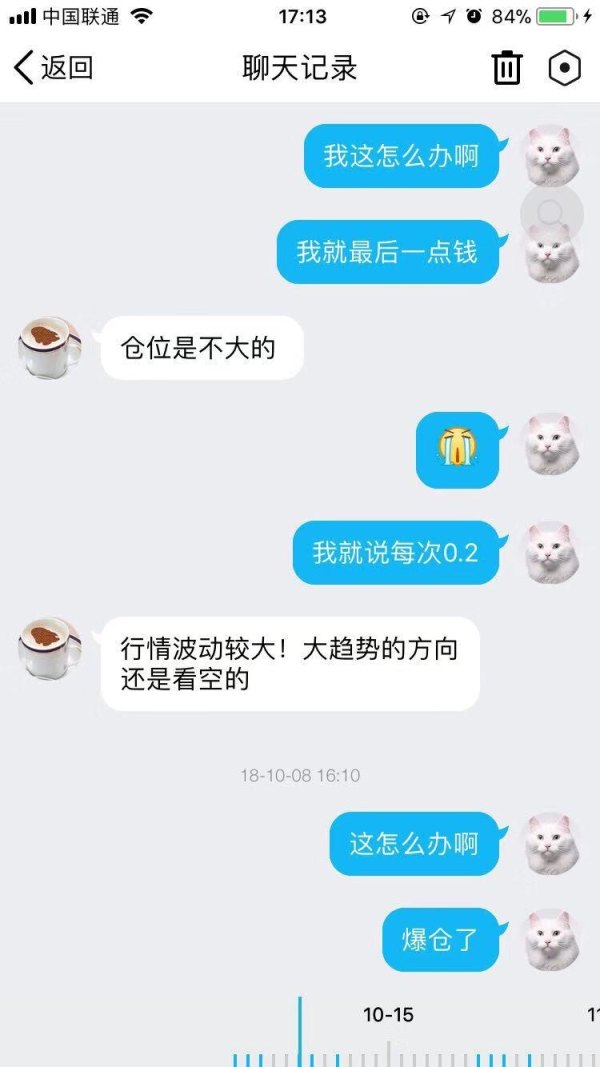Tap the floating magnifier search button
This screenshot has width=600, height=1067.
coord(552,214)
